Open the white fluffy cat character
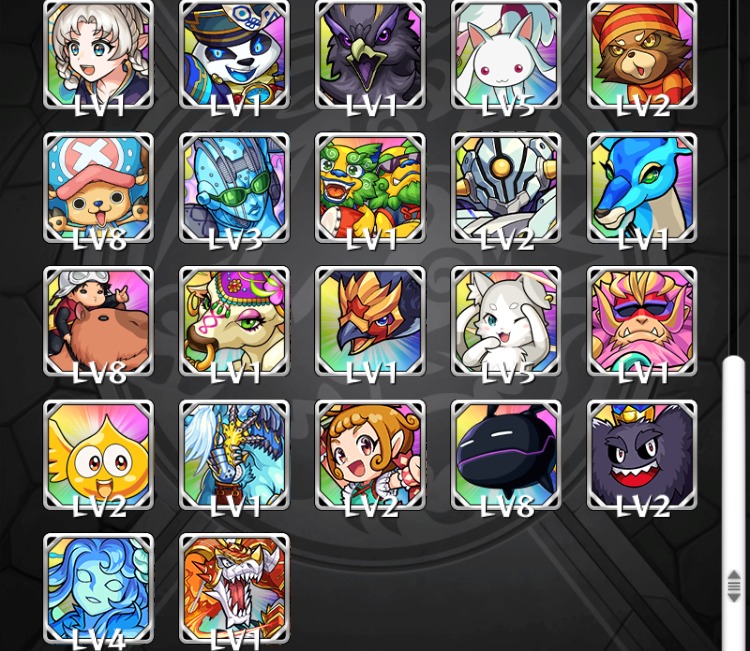This screenshot has height=651, width=750. pyautogui.click(x=506, y=321)
